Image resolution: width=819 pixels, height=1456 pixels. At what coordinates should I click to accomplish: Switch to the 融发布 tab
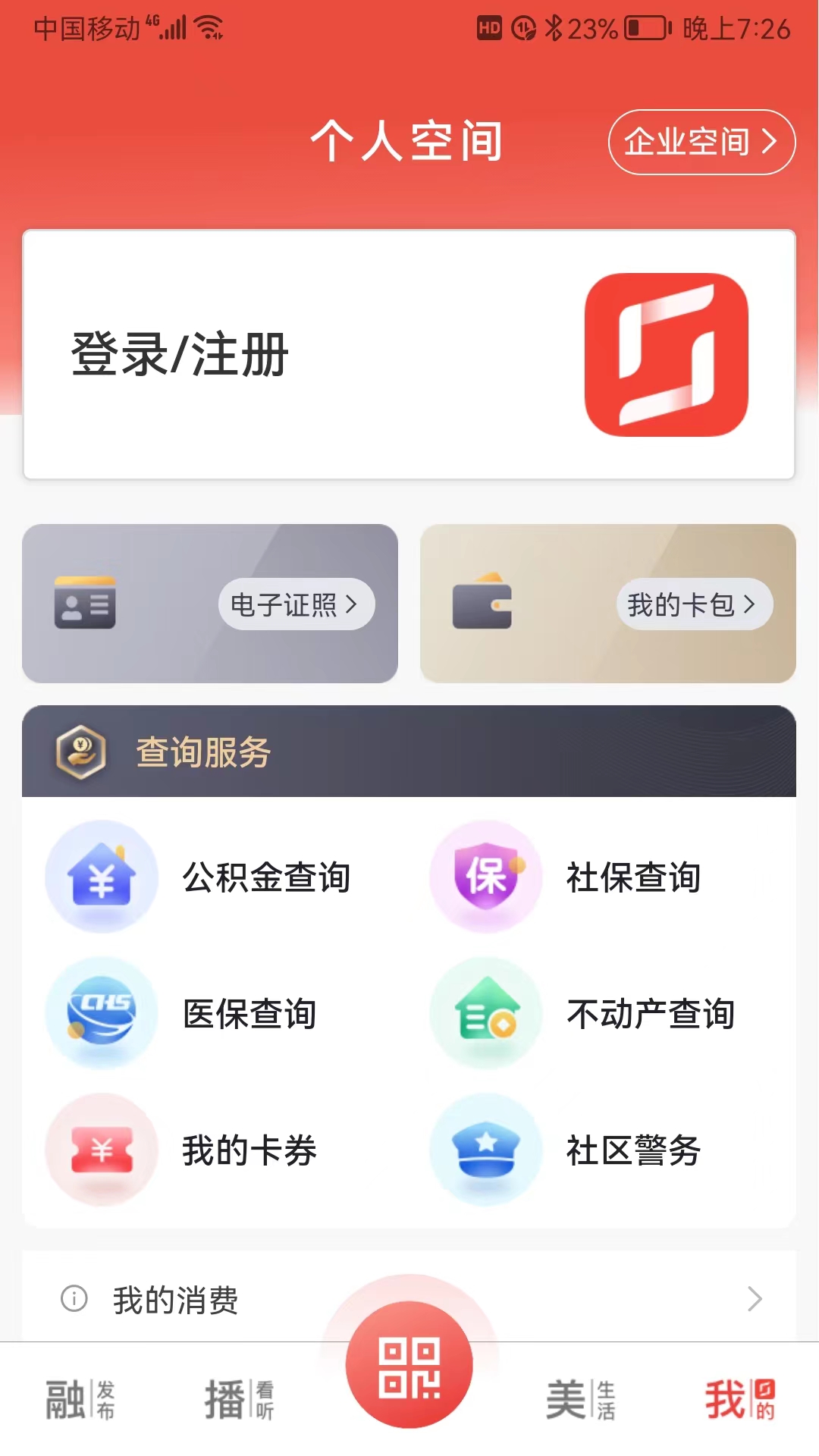[x=78, y=1401]
